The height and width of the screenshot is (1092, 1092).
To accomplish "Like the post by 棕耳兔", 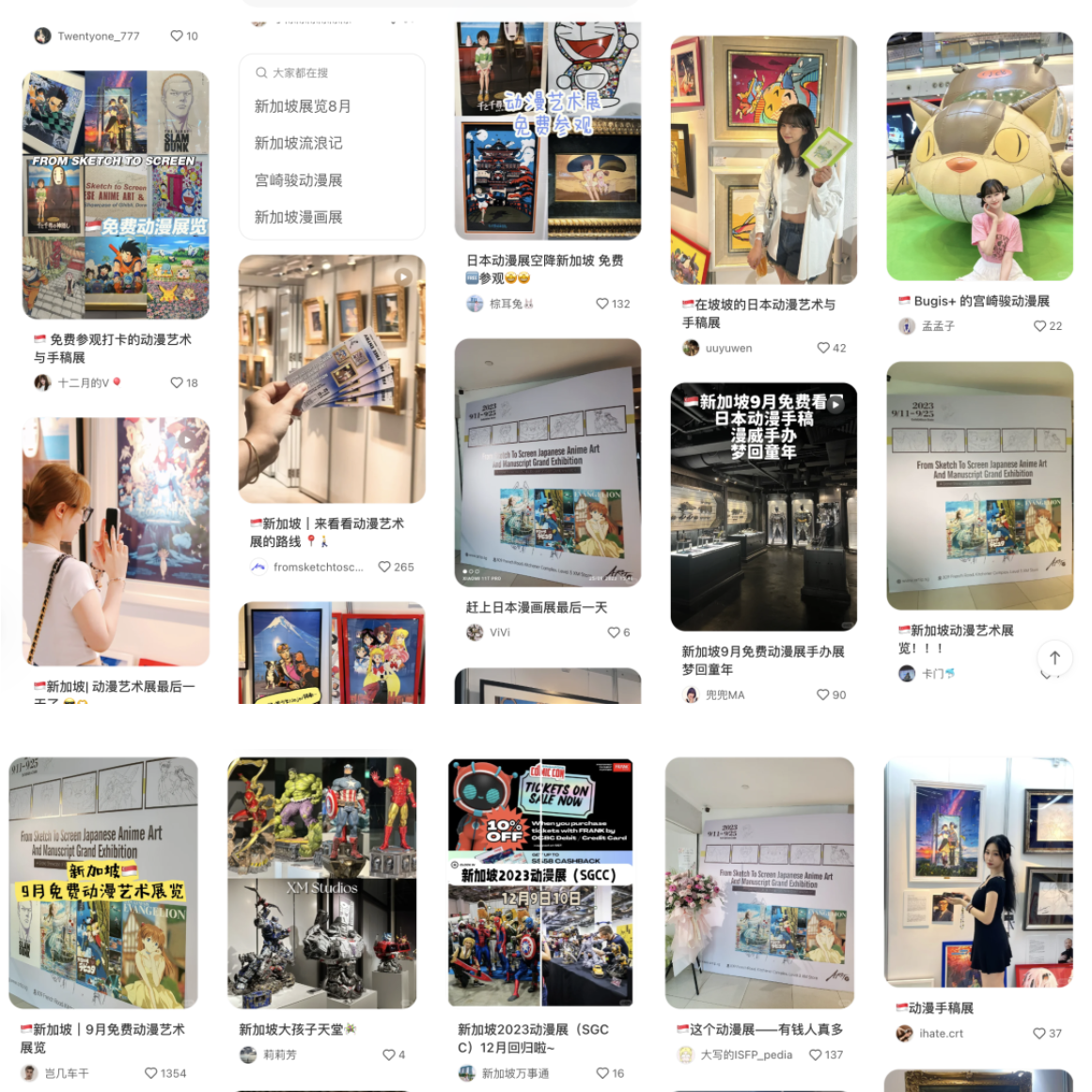I will 602,304.
